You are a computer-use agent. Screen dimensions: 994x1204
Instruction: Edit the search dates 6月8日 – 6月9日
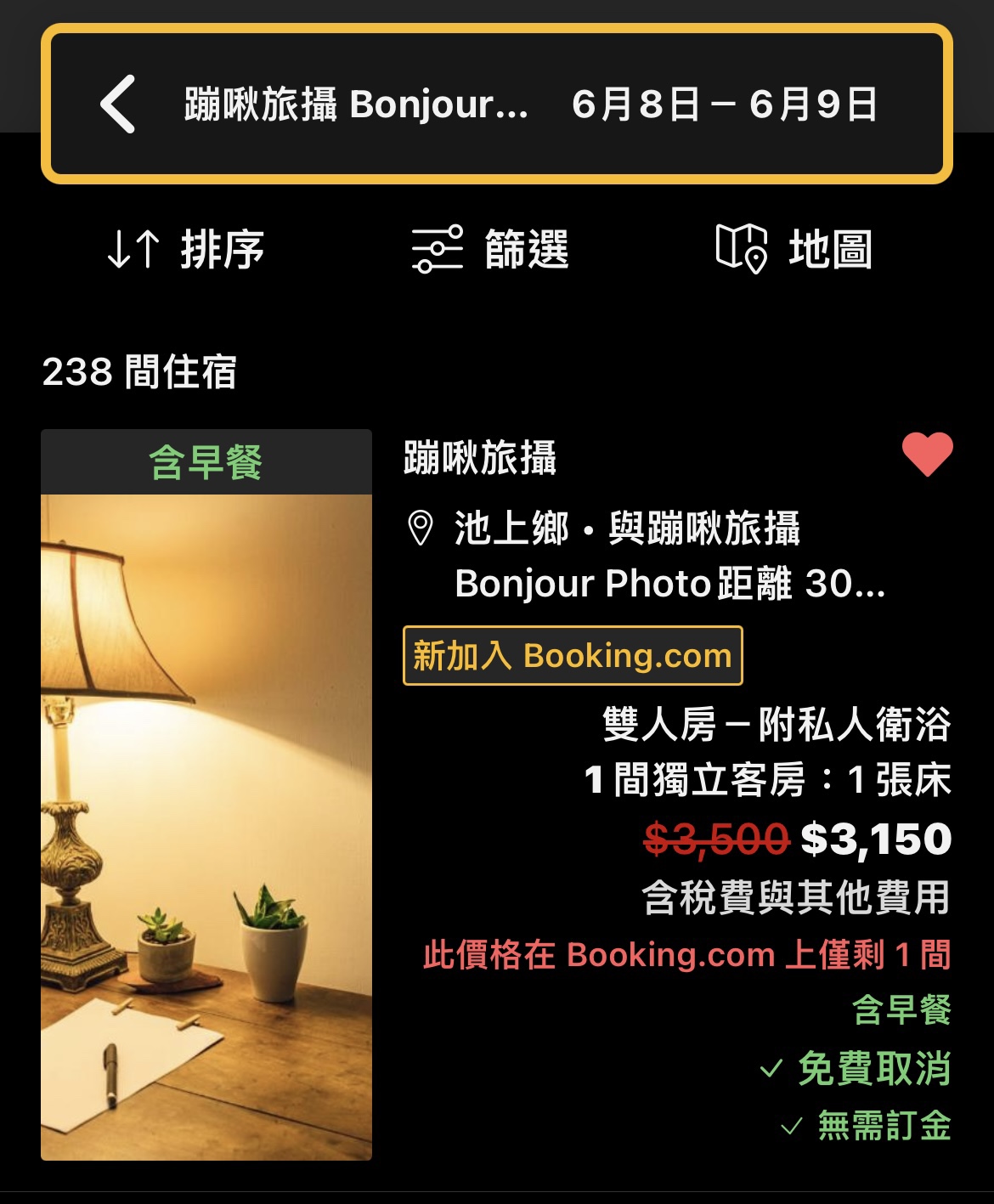724,105
